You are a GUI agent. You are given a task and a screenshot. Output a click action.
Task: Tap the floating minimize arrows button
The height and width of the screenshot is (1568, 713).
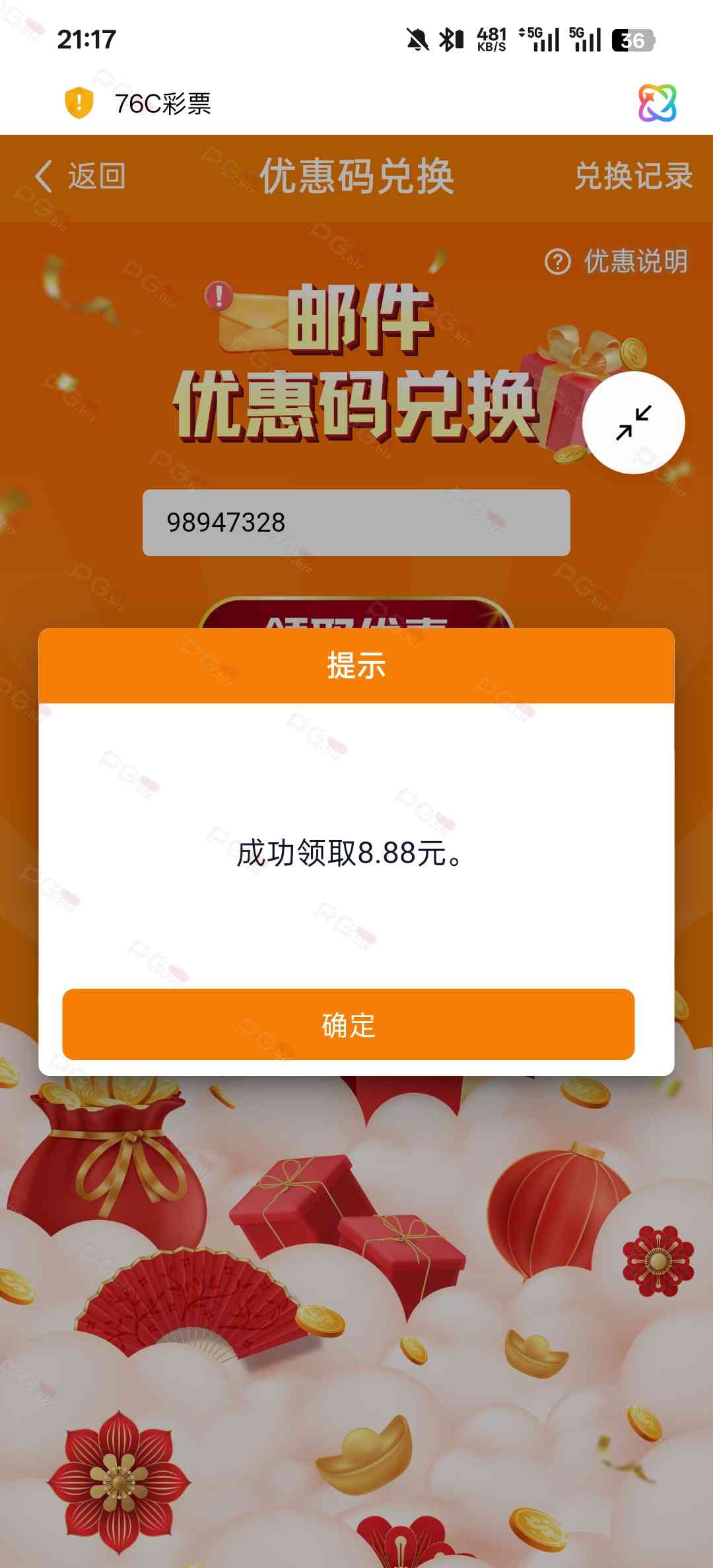(633, 423)
